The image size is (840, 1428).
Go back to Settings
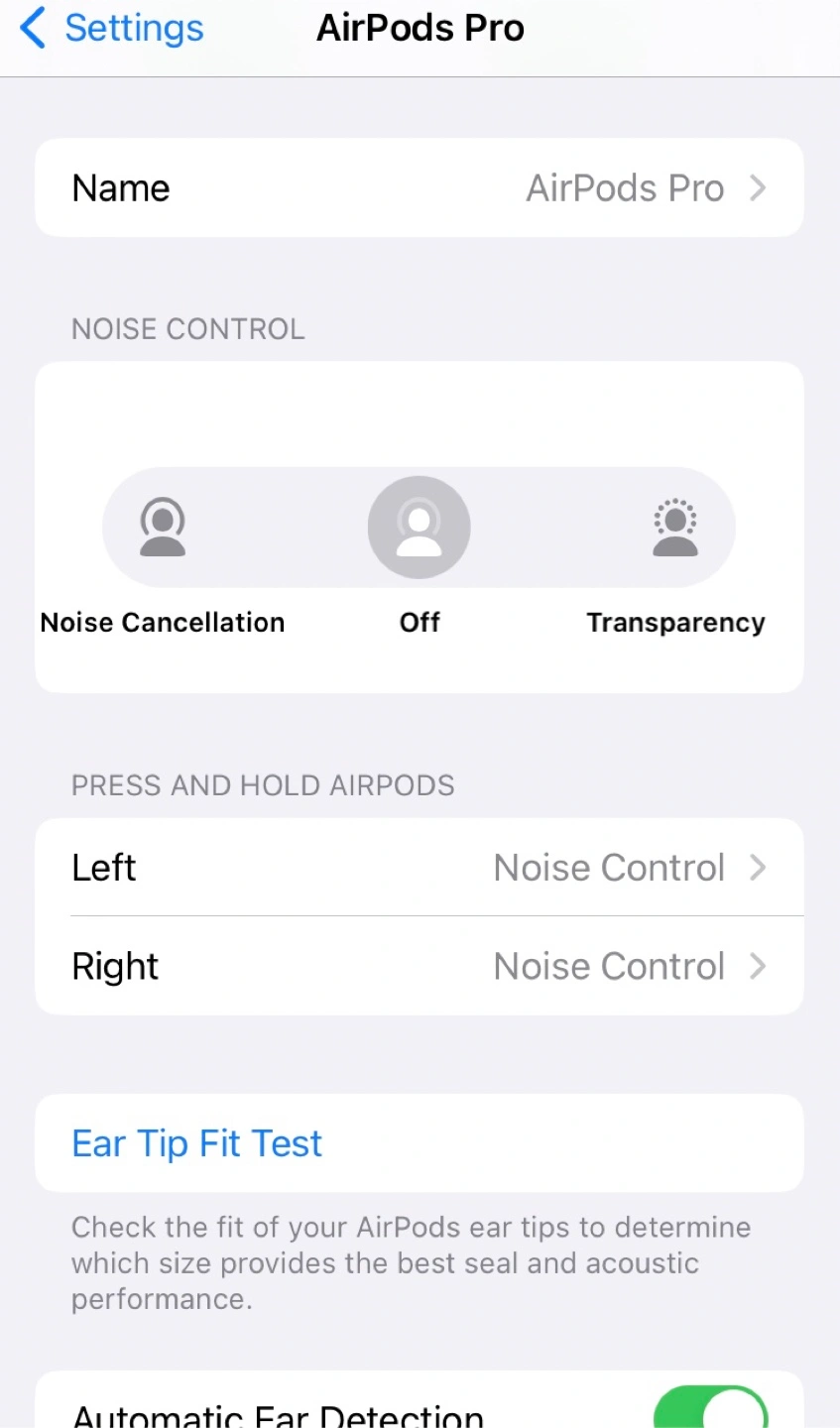(111, 28)
